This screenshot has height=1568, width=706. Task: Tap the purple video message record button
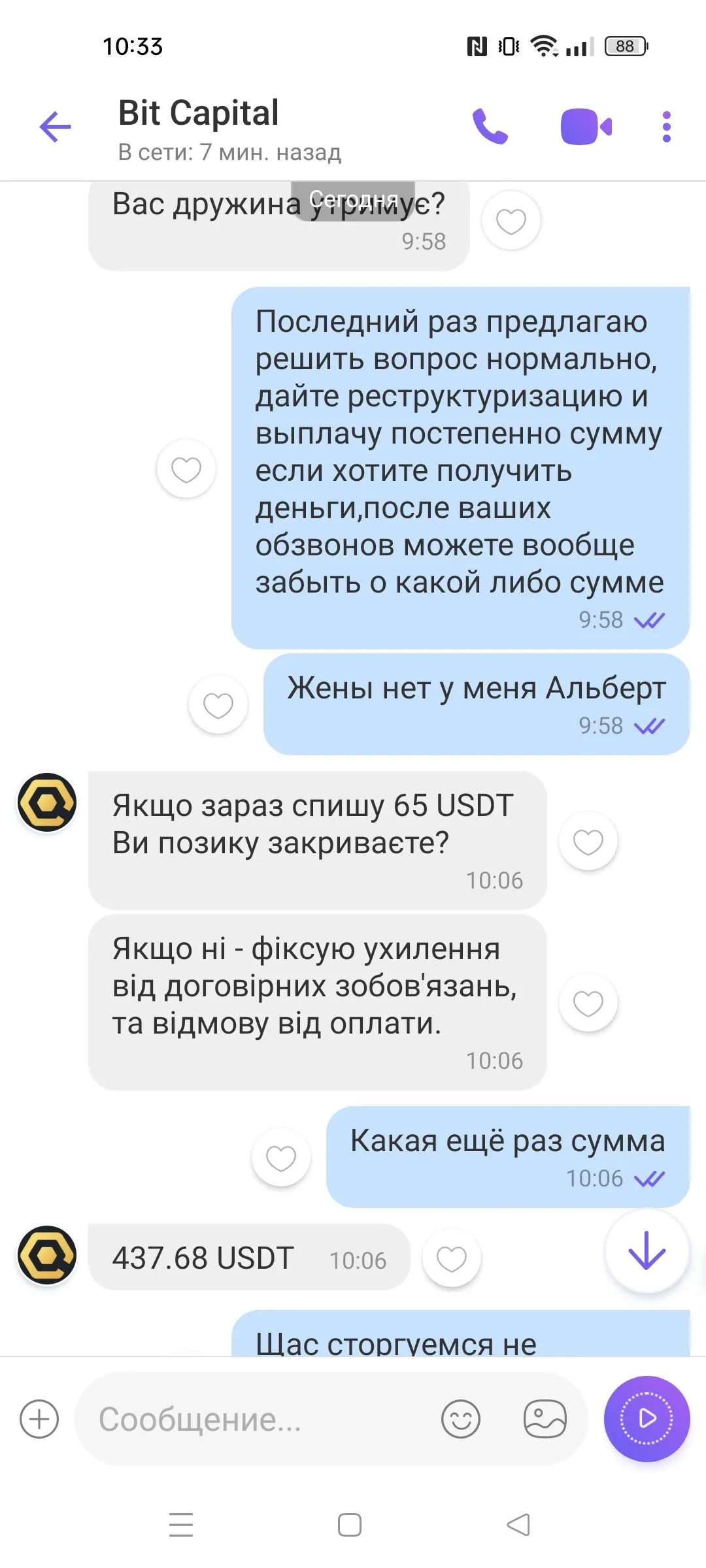pos(647,1418)
